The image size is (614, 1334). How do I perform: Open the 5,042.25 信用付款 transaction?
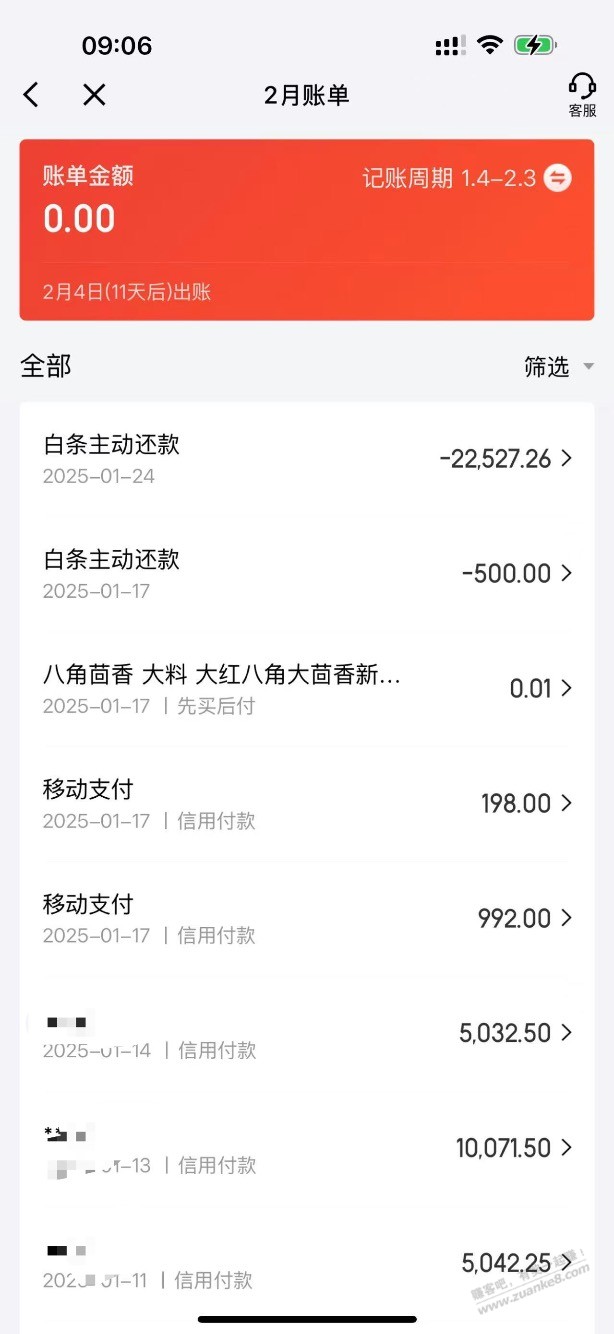coord(307,1263)
